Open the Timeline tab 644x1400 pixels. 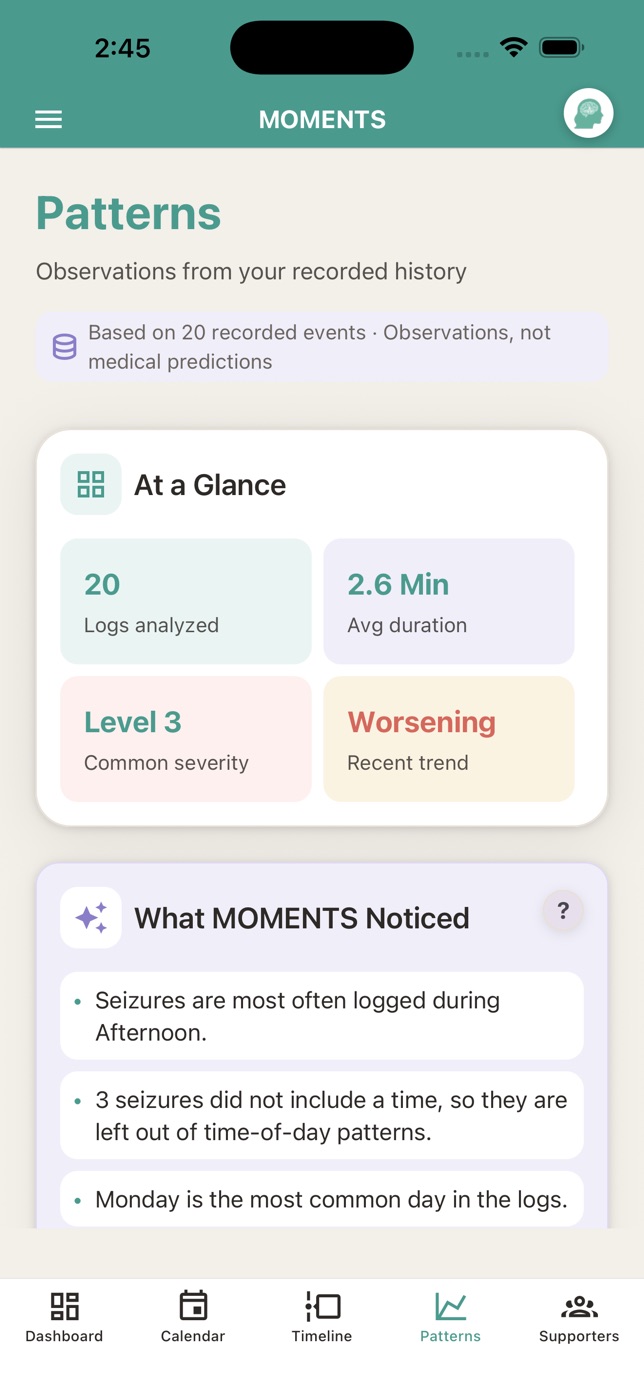(322, 1317)
